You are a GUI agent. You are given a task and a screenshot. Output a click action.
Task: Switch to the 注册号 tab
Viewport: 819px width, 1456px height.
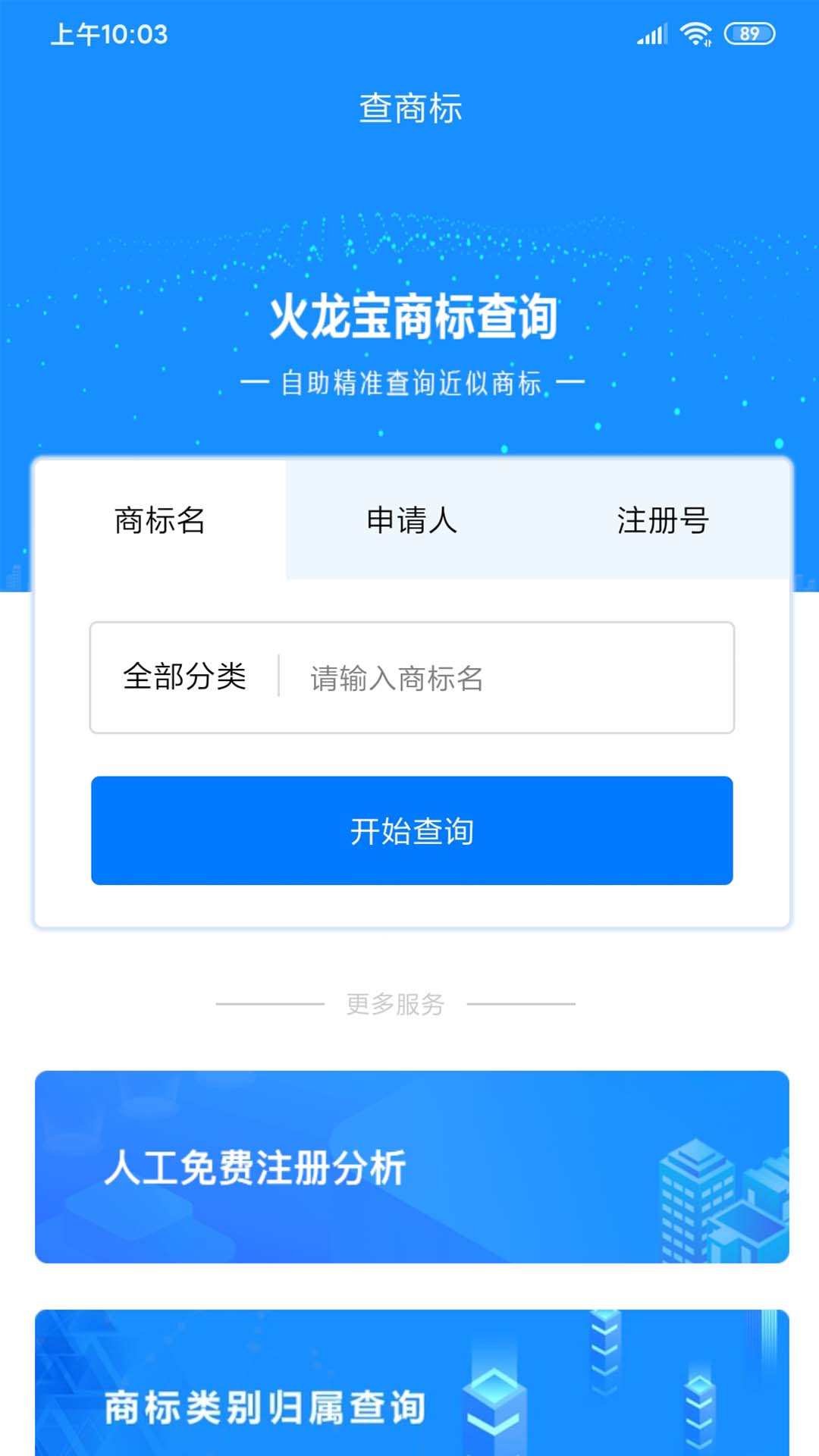[x=663, y=521]
